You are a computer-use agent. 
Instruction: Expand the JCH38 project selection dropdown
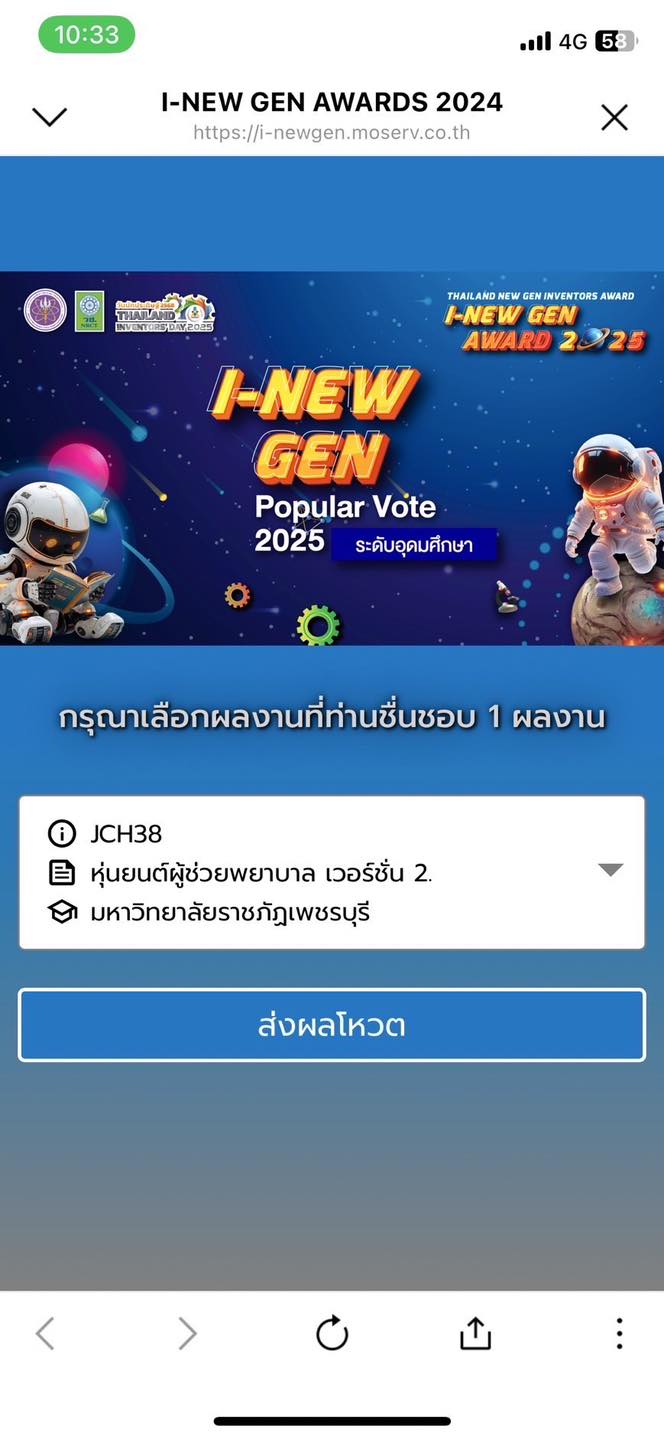pos(610,870)
